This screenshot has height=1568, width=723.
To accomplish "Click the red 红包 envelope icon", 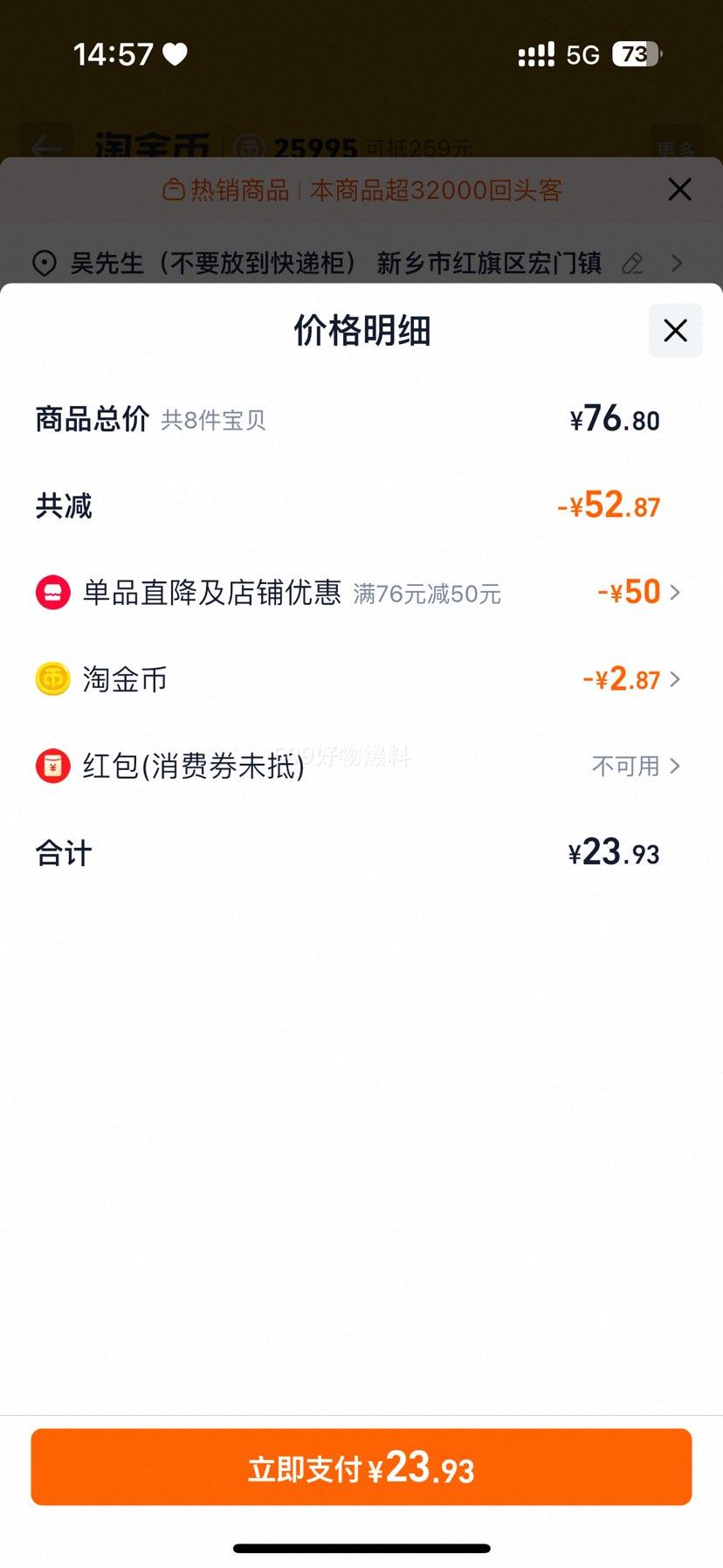I will [x=52, y=766].
